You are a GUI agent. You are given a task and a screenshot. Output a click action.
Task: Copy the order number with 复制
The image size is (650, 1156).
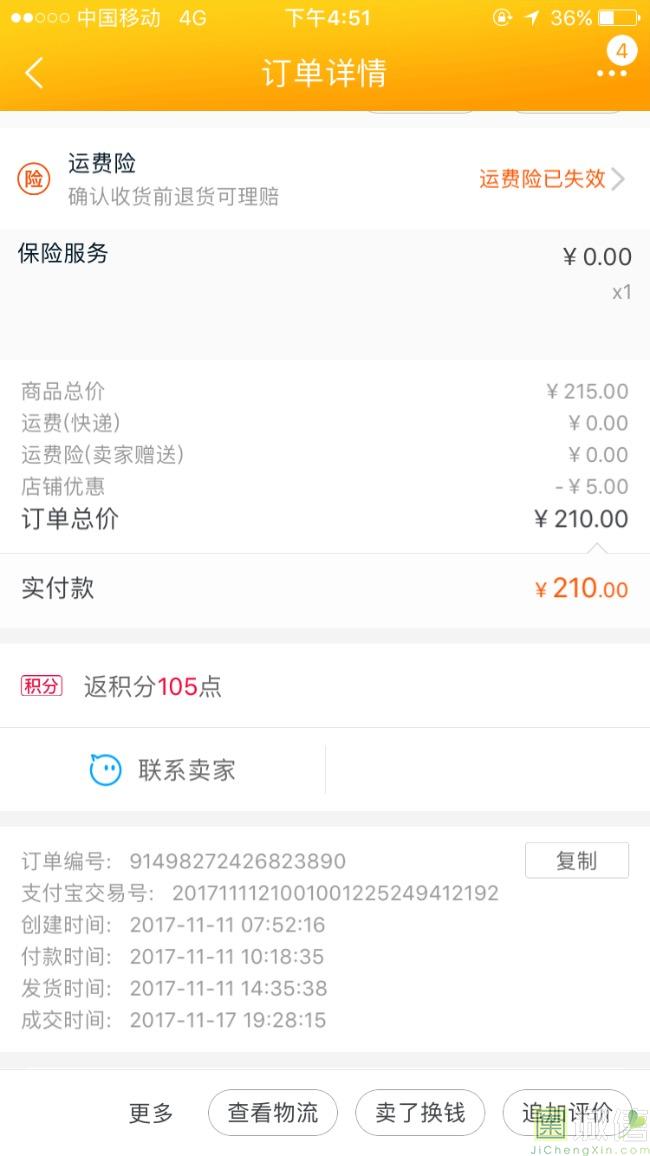[576, 860]
